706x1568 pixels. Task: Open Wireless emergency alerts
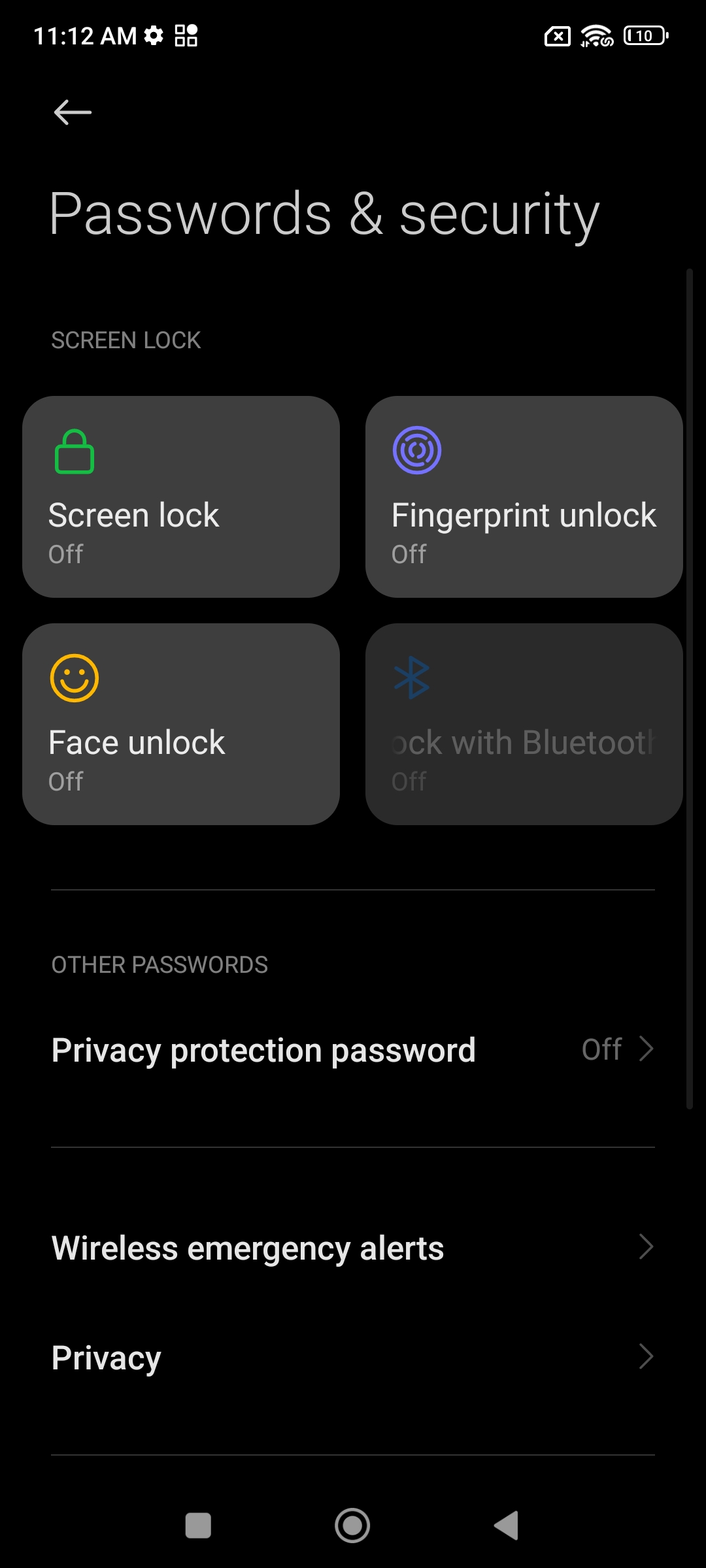point(353,1248)
